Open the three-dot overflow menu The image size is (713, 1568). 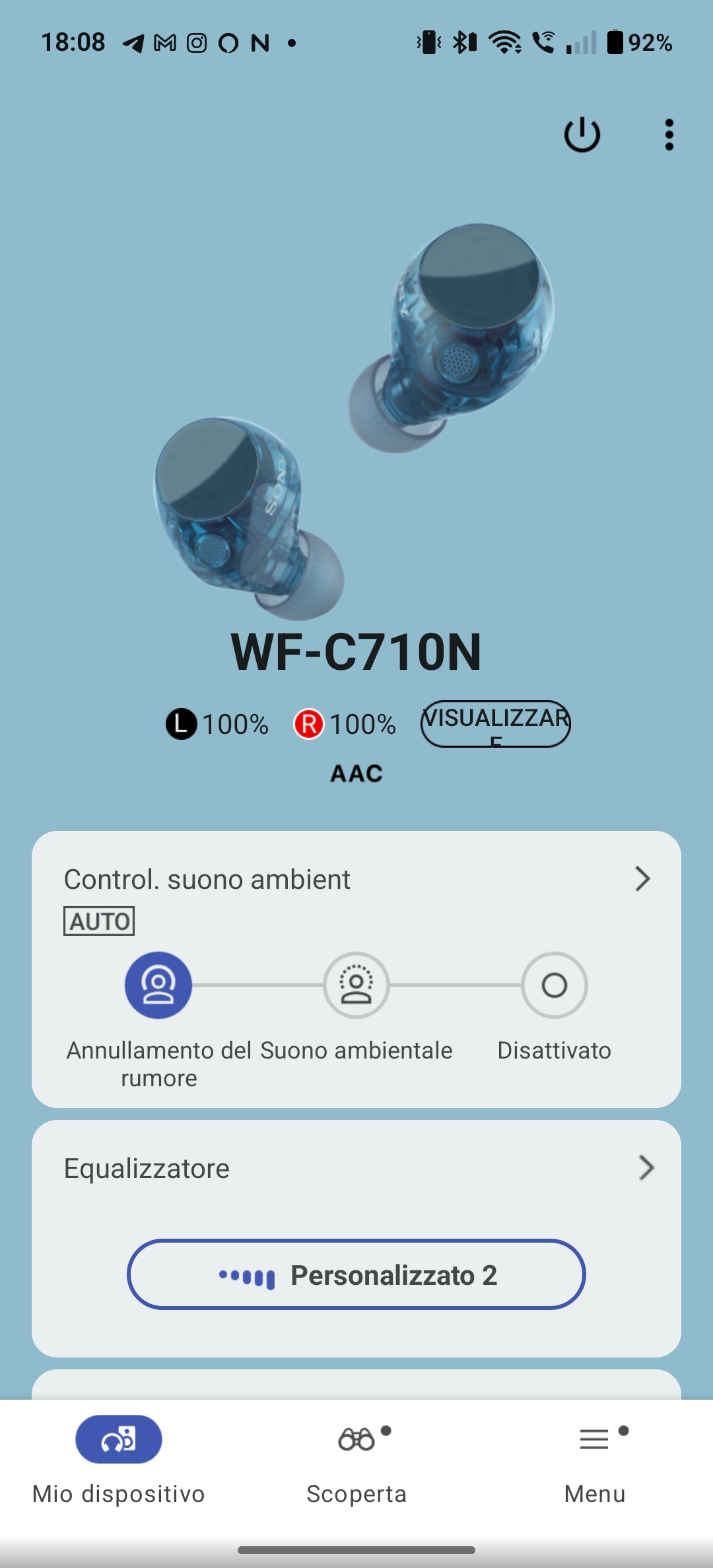(x=669, y=135)
